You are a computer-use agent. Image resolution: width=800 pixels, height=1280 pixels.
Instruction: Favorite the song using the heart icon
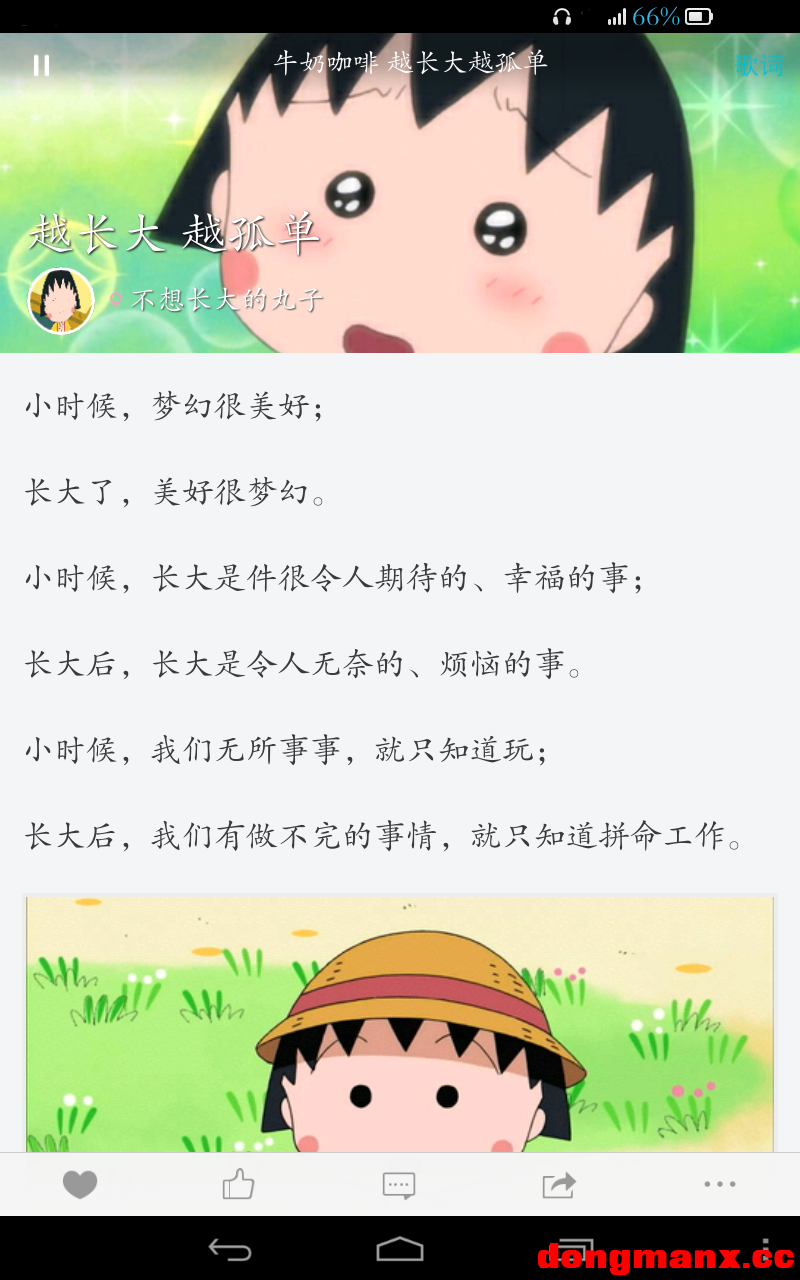coord(80,1185)
